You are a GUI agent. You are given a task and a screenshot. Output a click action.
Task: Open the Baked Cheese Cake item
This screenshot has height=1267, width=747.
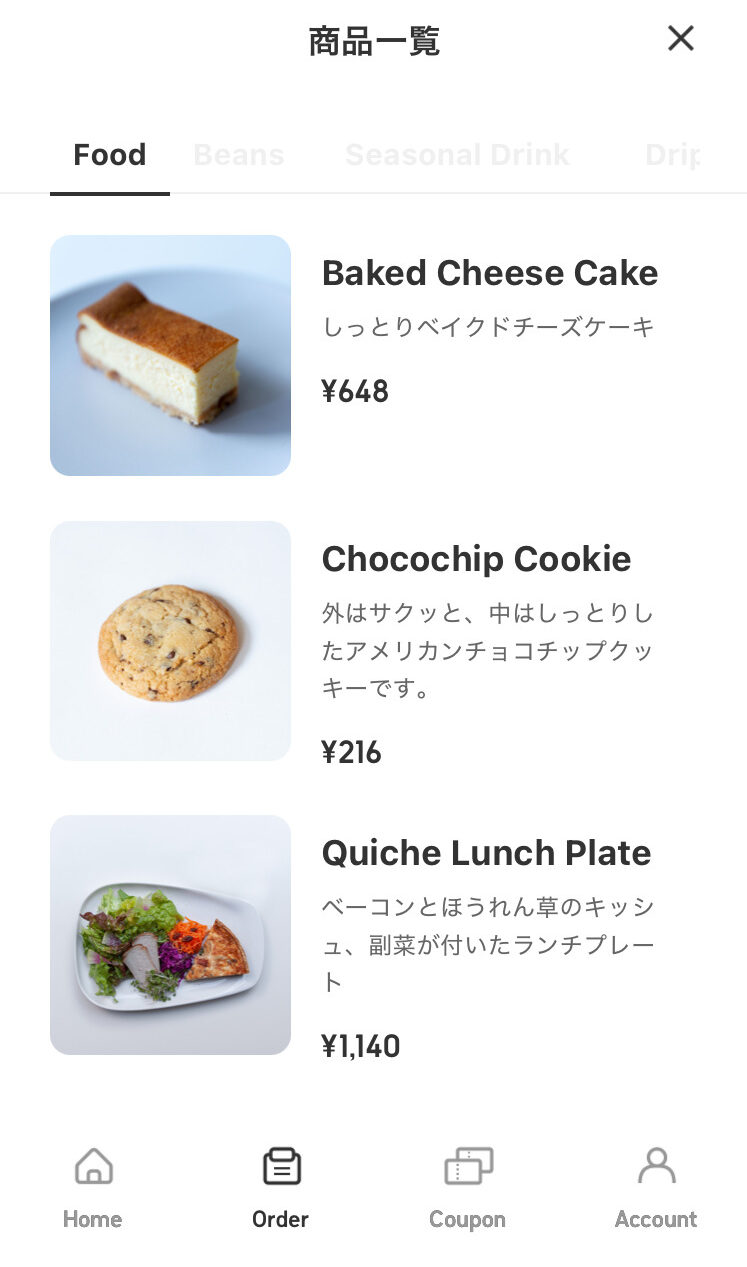coord(373,355)
